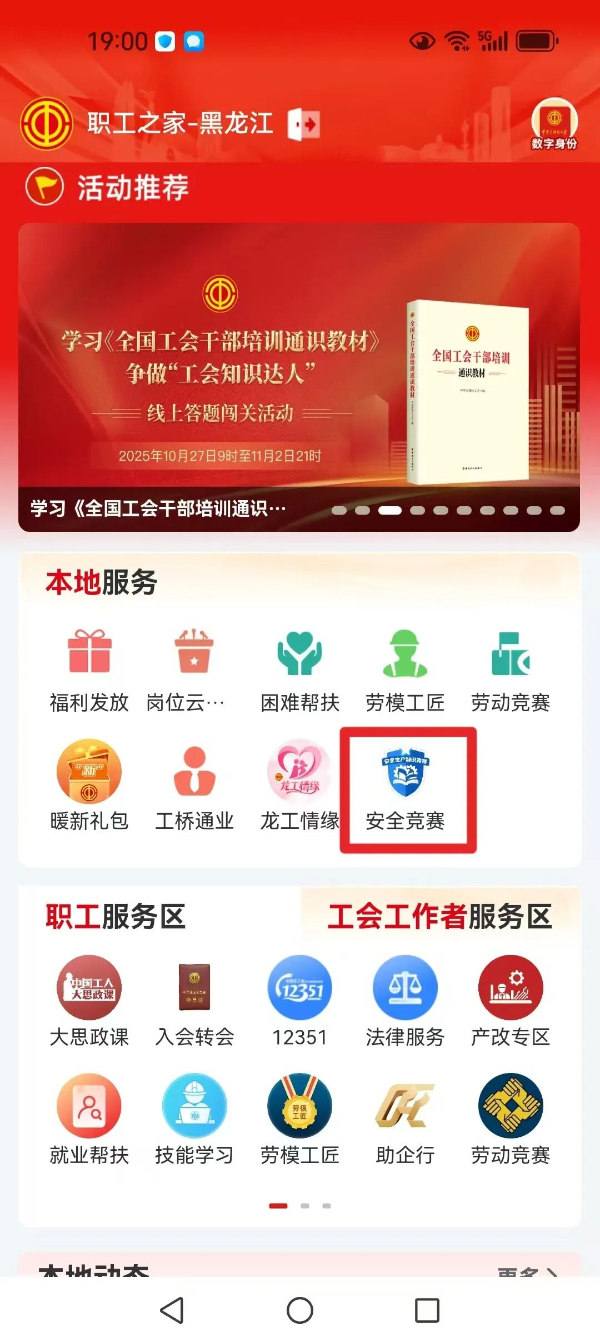Launch 工桥通业 service

coord(195,786)
